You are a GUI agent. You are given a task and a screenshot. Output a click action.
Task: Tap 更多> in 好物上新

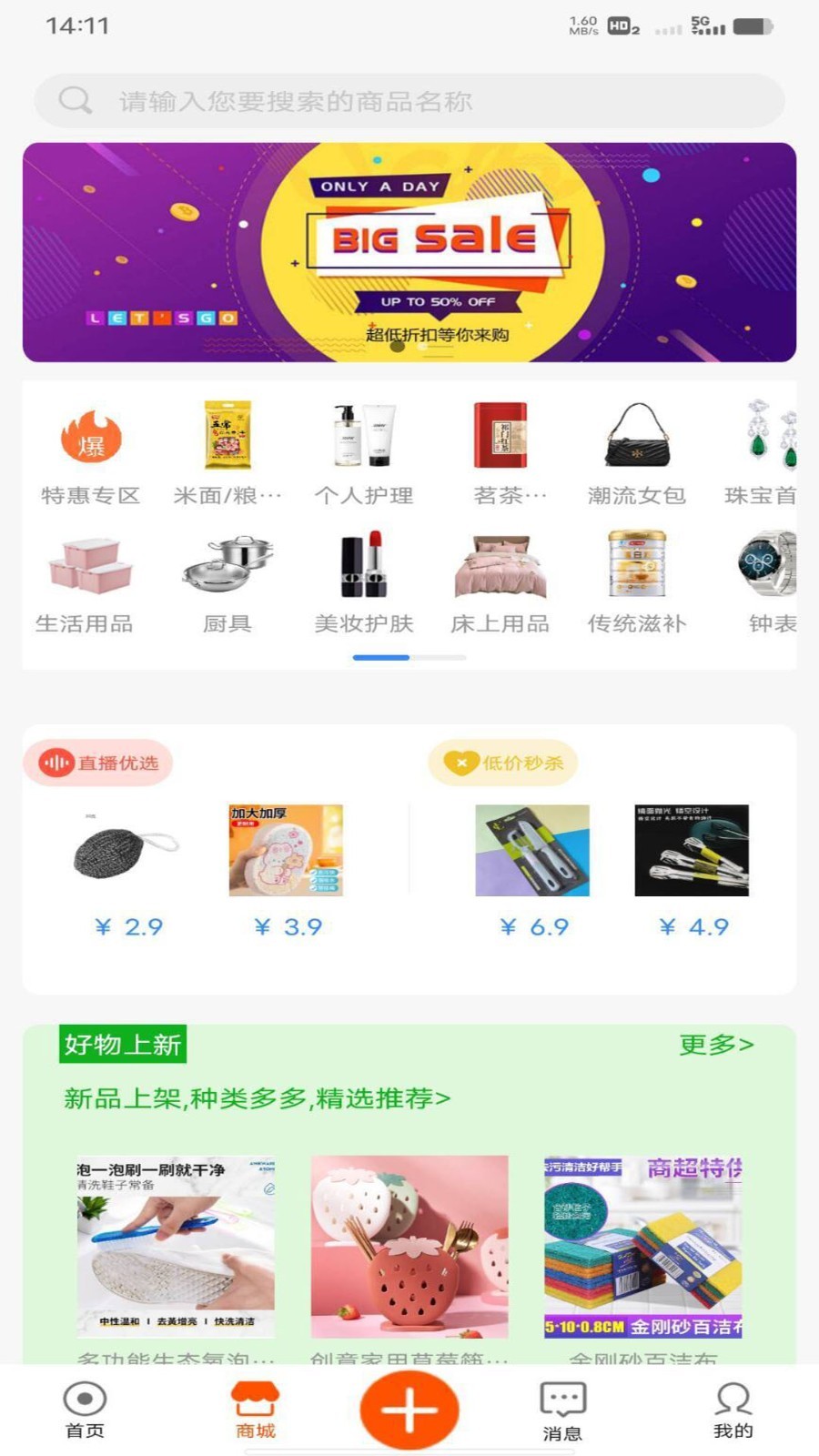point(716,1045)
